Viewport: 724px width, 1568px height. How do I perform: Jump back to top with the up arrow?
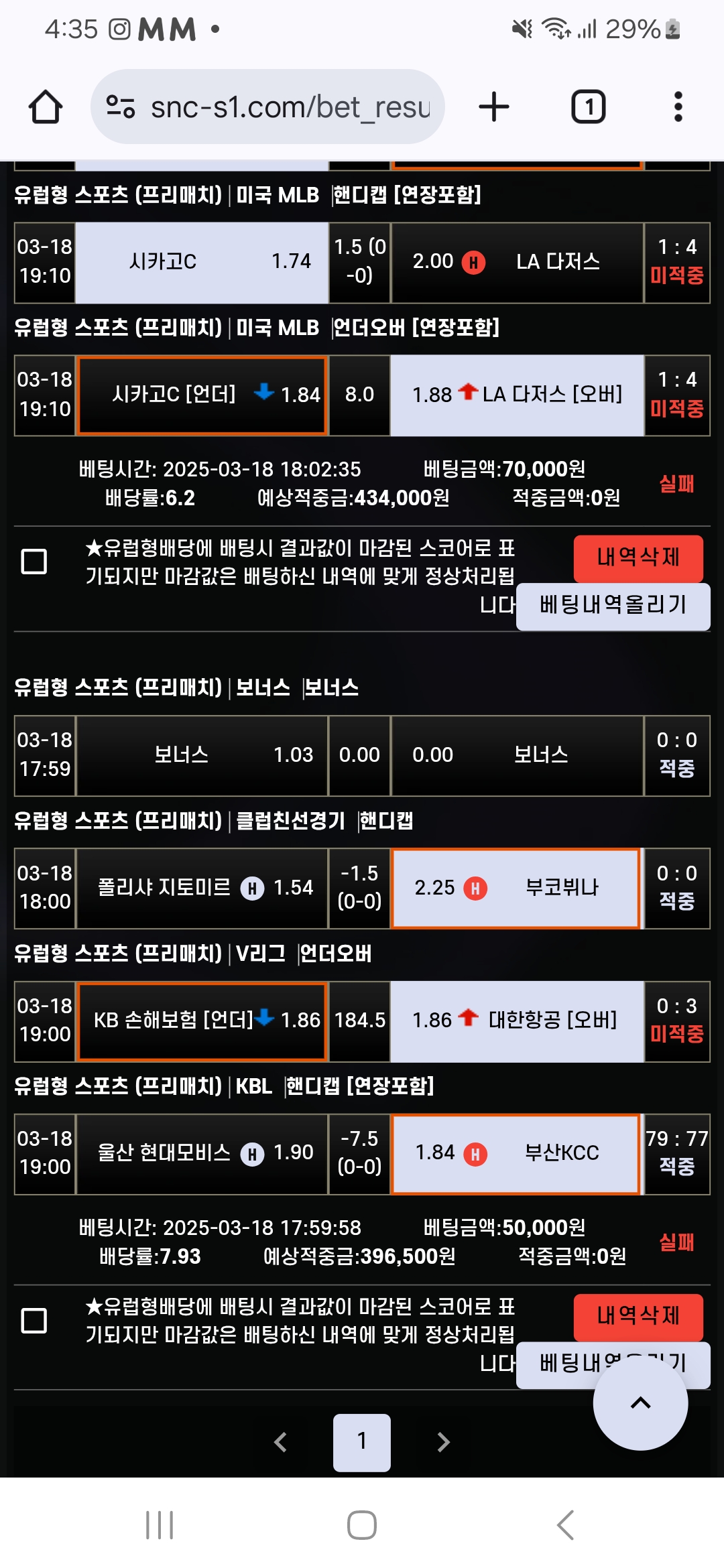pyautogui.click(x=640, y=1403)
